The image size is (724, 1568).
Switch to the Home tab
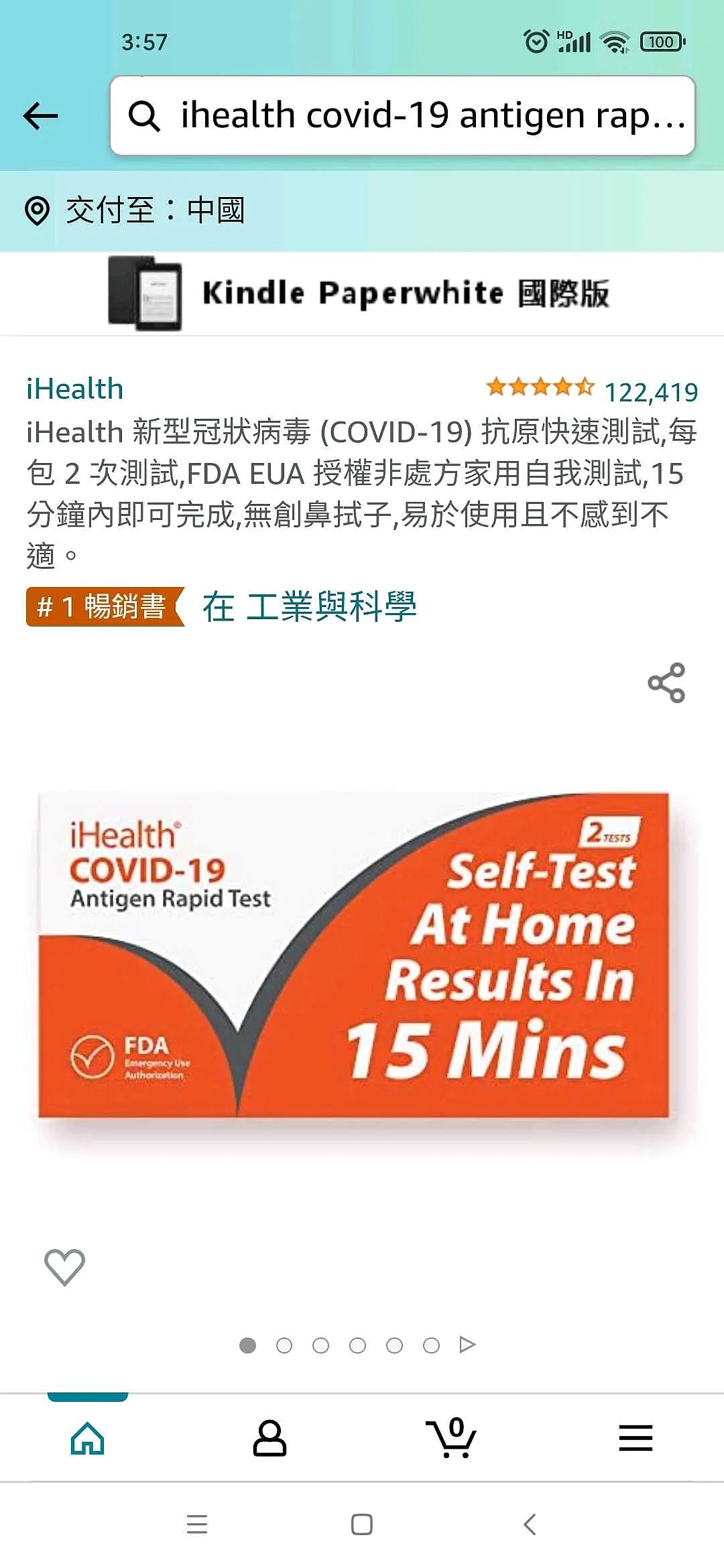point(88,1438)
